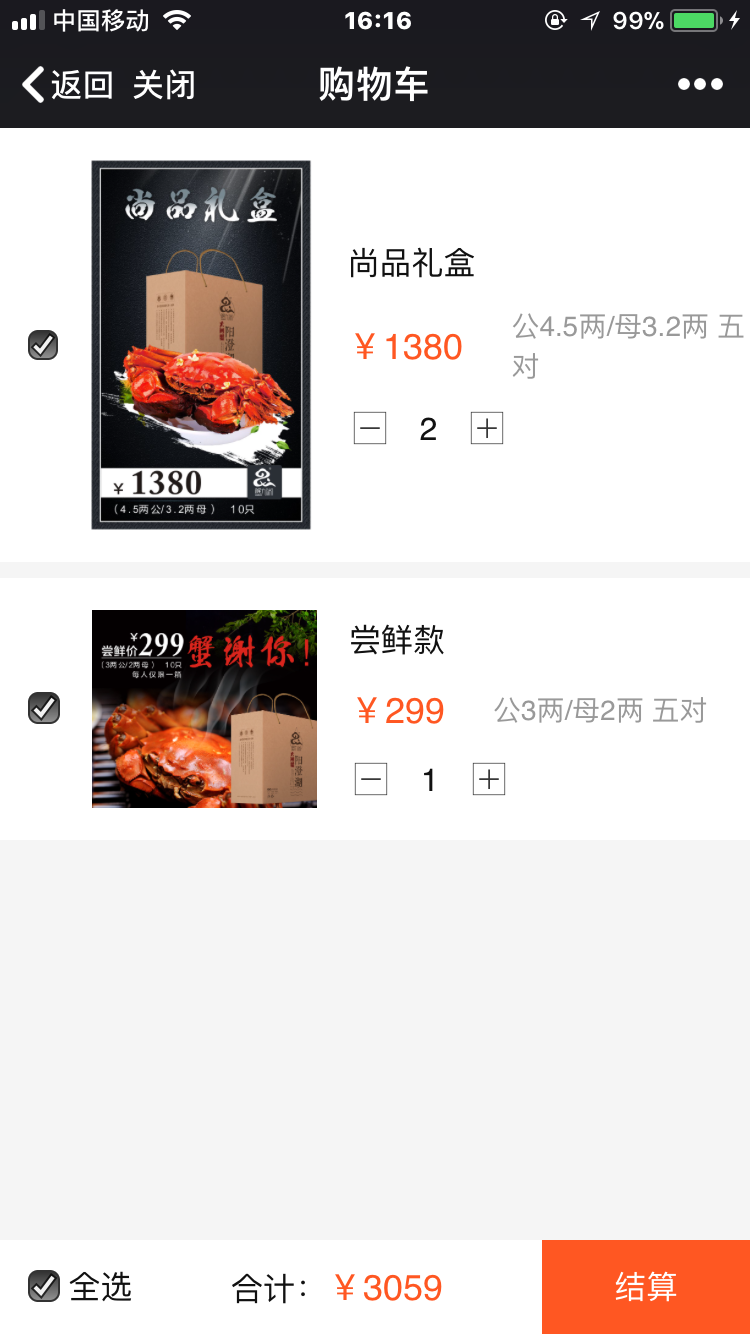Proceed to checkout with 结算
750x1334 pixels.
coord(646,1287)
